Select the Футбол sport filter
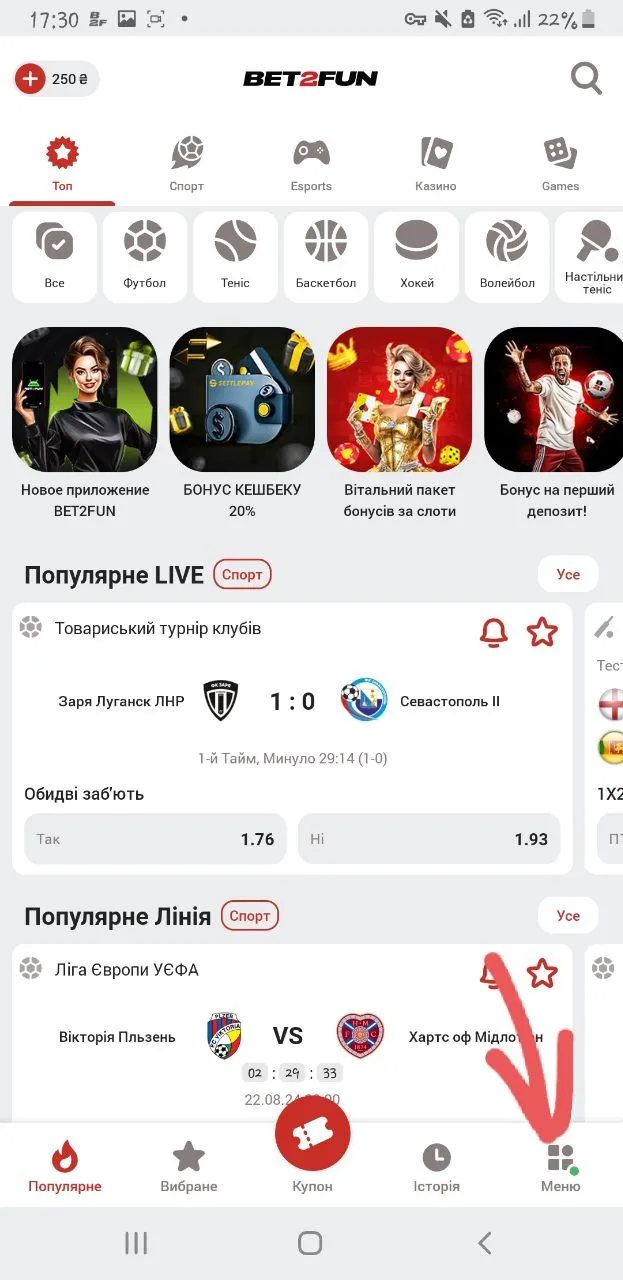Viewport: 623px width, 1280px height. (x=145, y=256)
